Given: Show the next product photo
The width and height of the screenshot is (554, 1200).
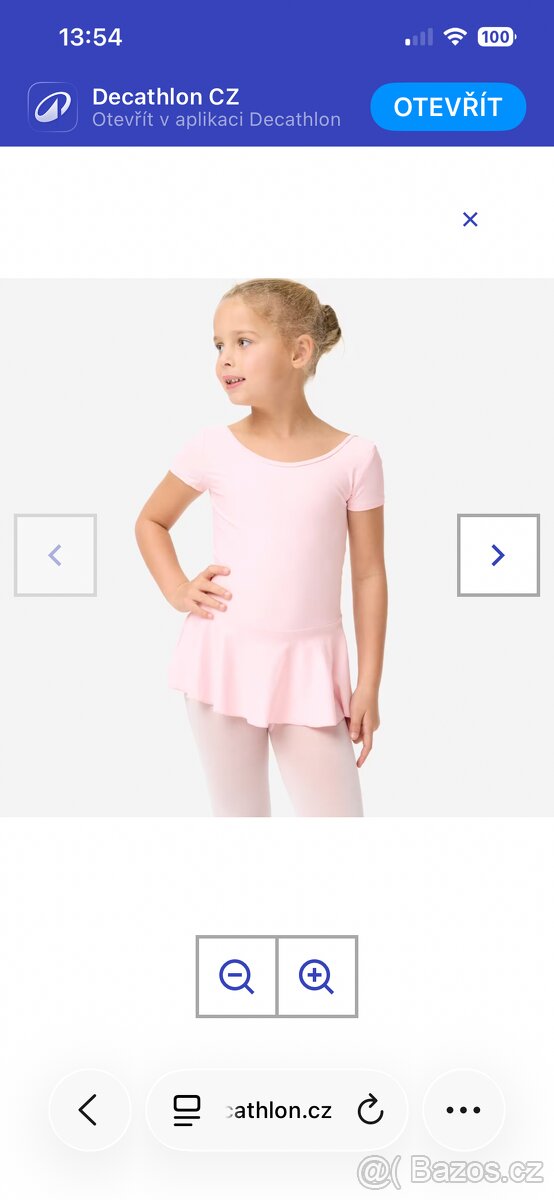Looking at the screenshot, I should click(498, 555).
